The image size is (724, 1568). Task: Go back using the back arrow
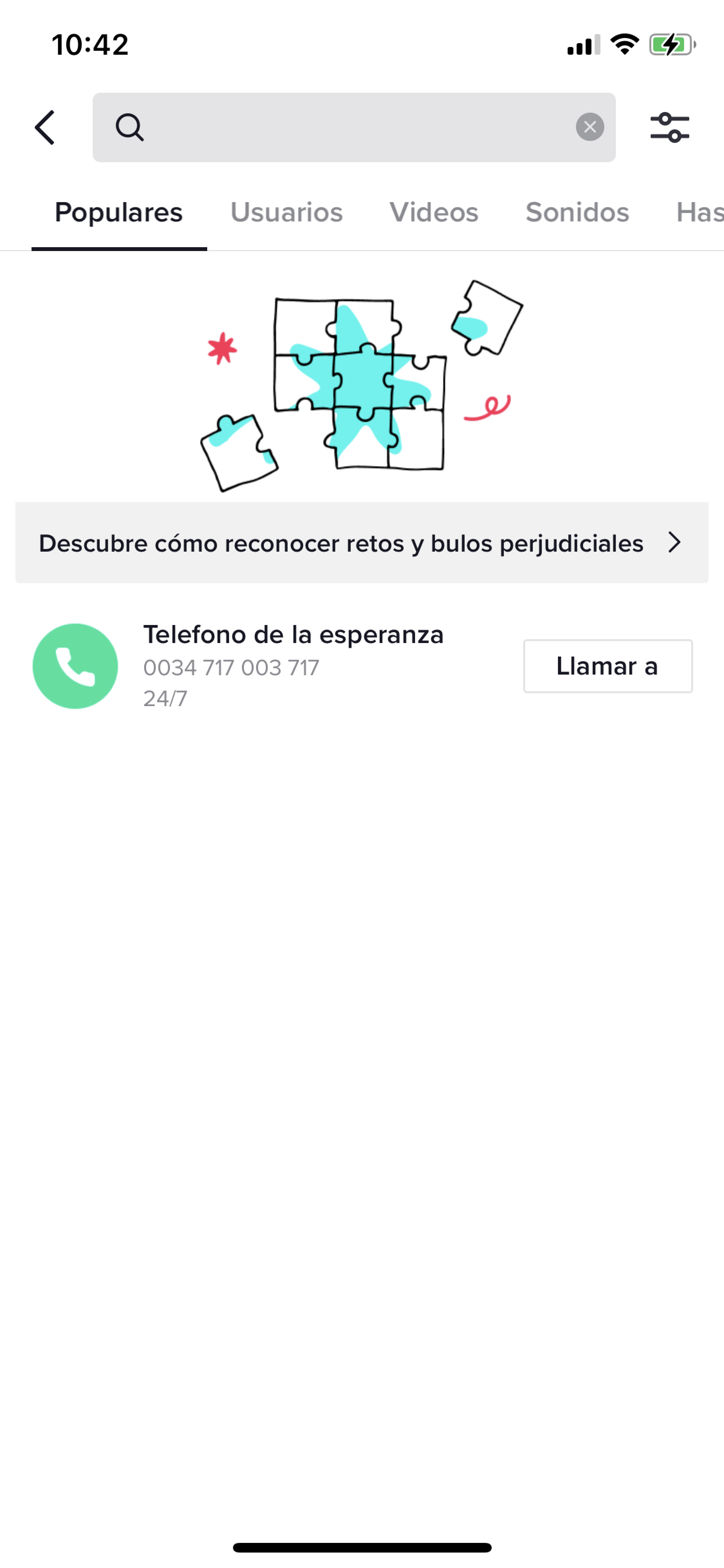[x=45, y=127]
